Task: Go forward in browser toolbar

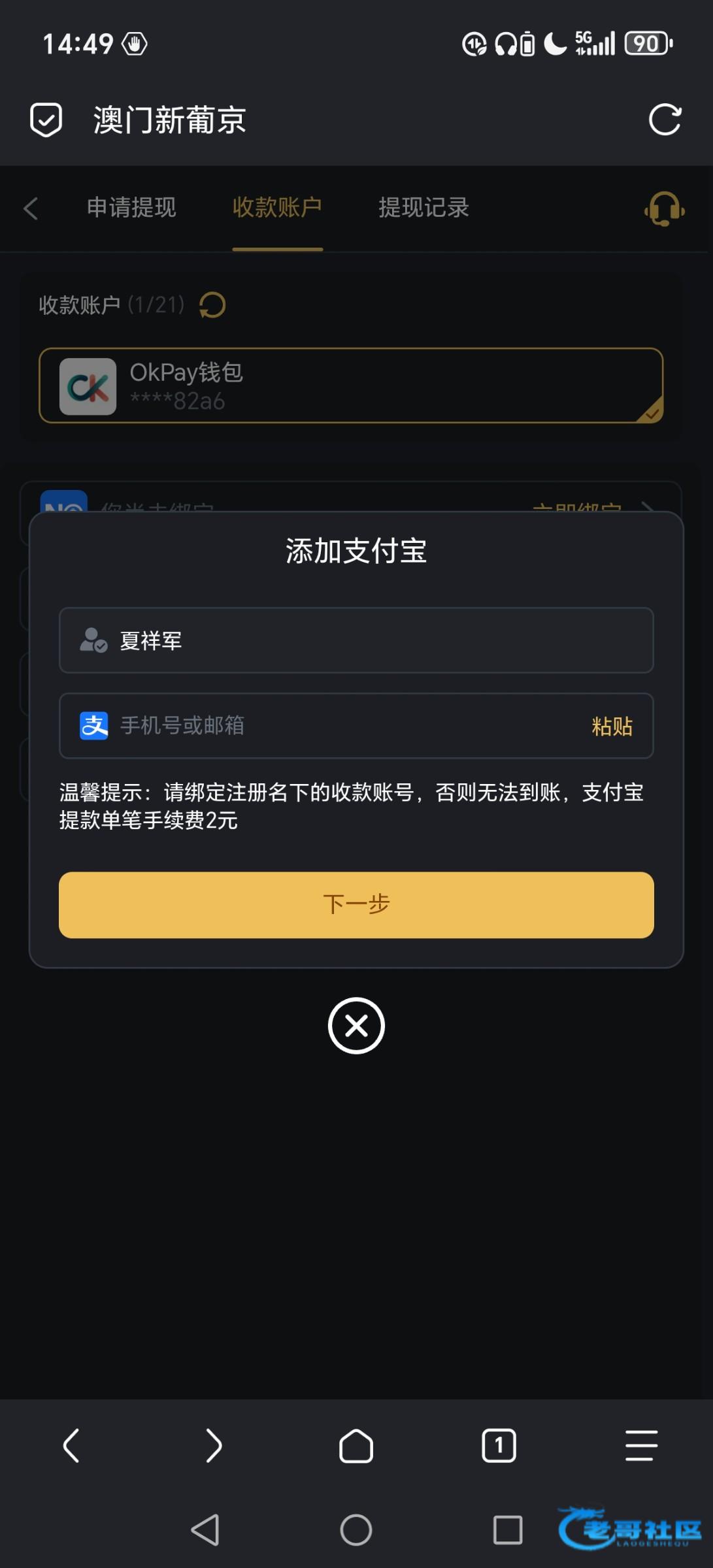Action: coord(214,1445)
